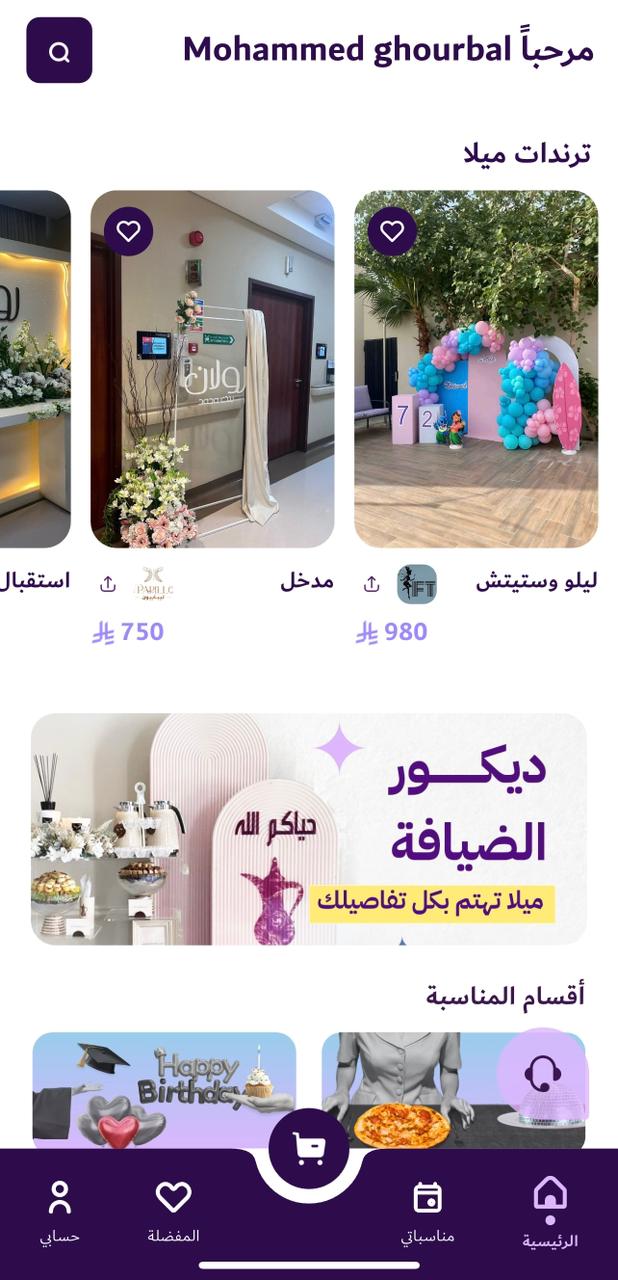Share the ليلو وستيتش item

pyautogui.click(x=371, y=584)
